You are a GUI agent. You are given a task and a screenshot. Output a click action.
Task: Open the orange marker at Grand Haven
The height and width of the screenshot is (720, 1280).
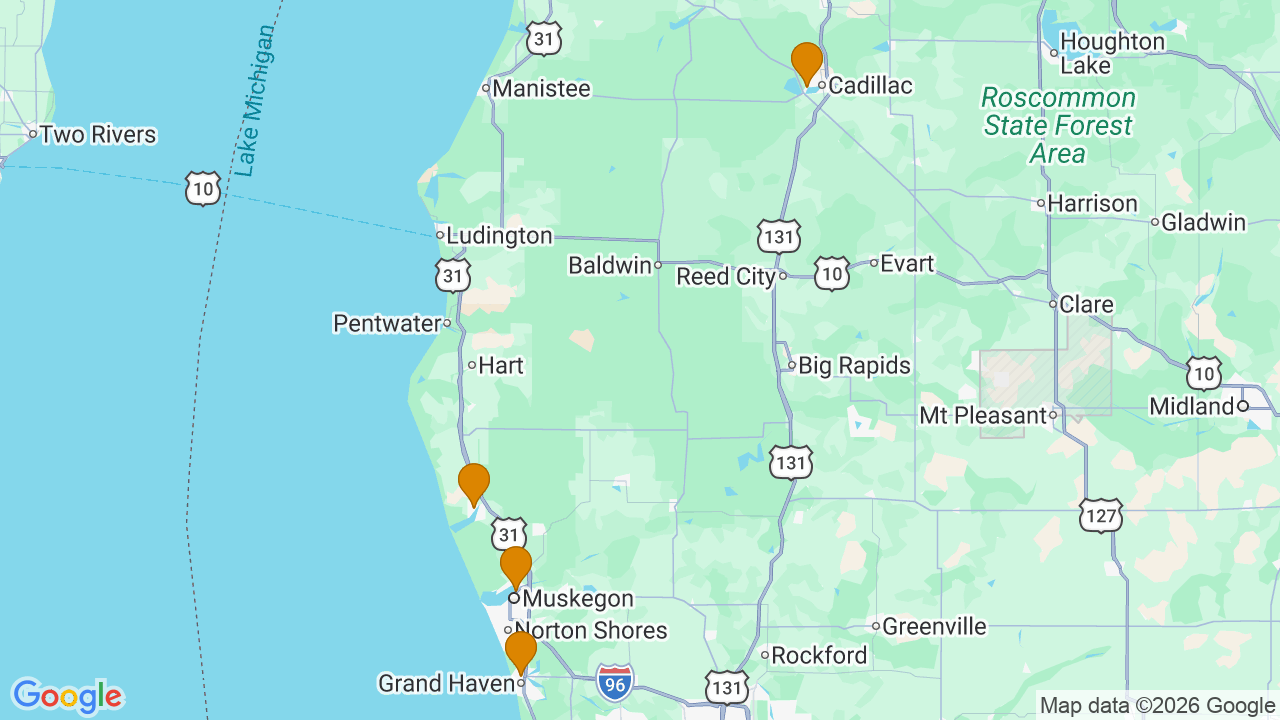click(x=520, y=650)
